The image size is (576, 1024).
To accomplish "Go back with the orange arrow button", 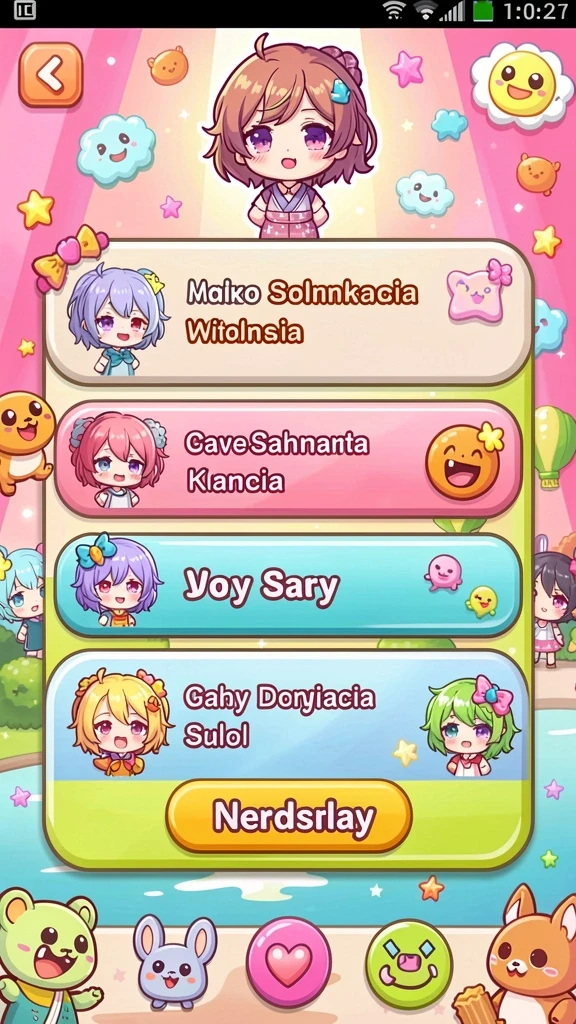I will pos(50,75).
